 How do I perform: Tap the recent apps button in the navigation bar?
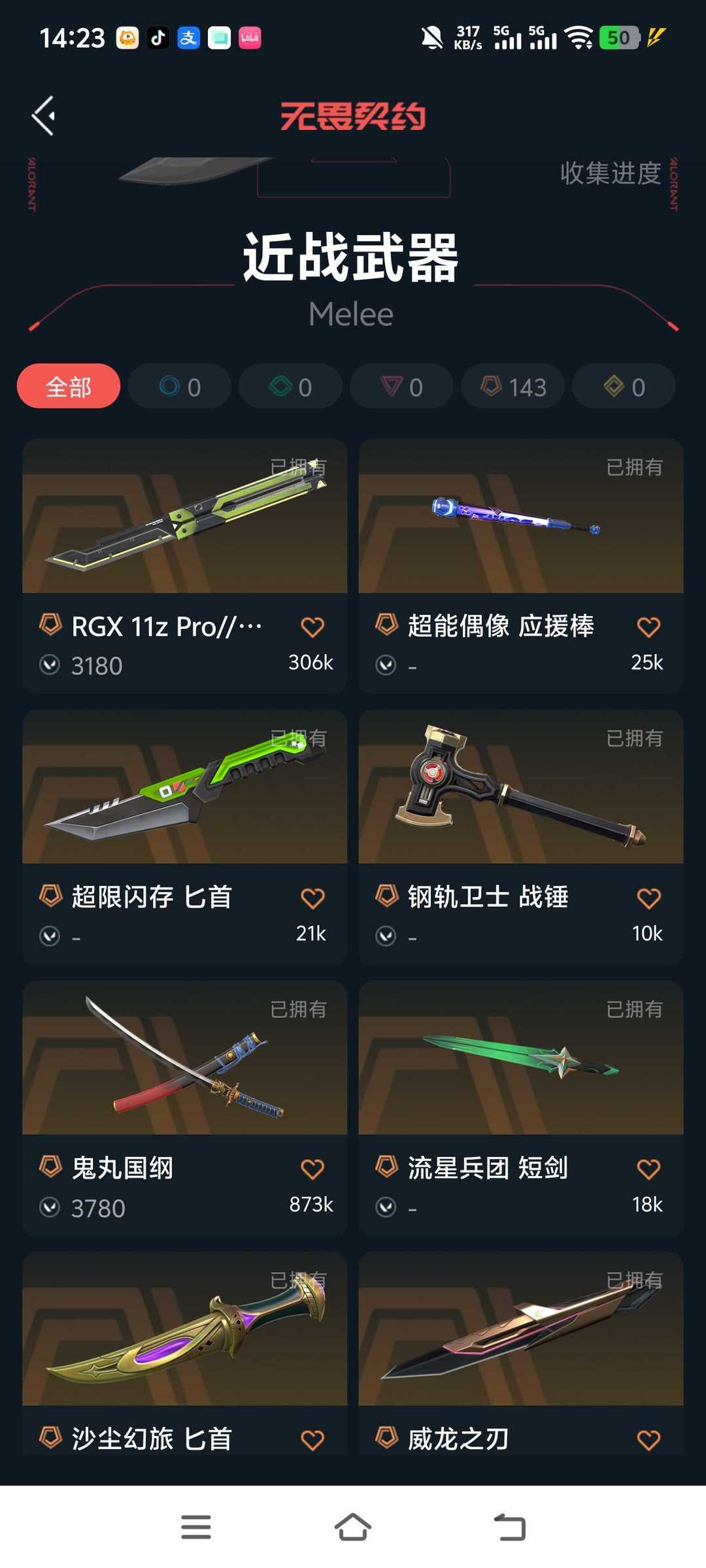click(x=196, y=1527)
